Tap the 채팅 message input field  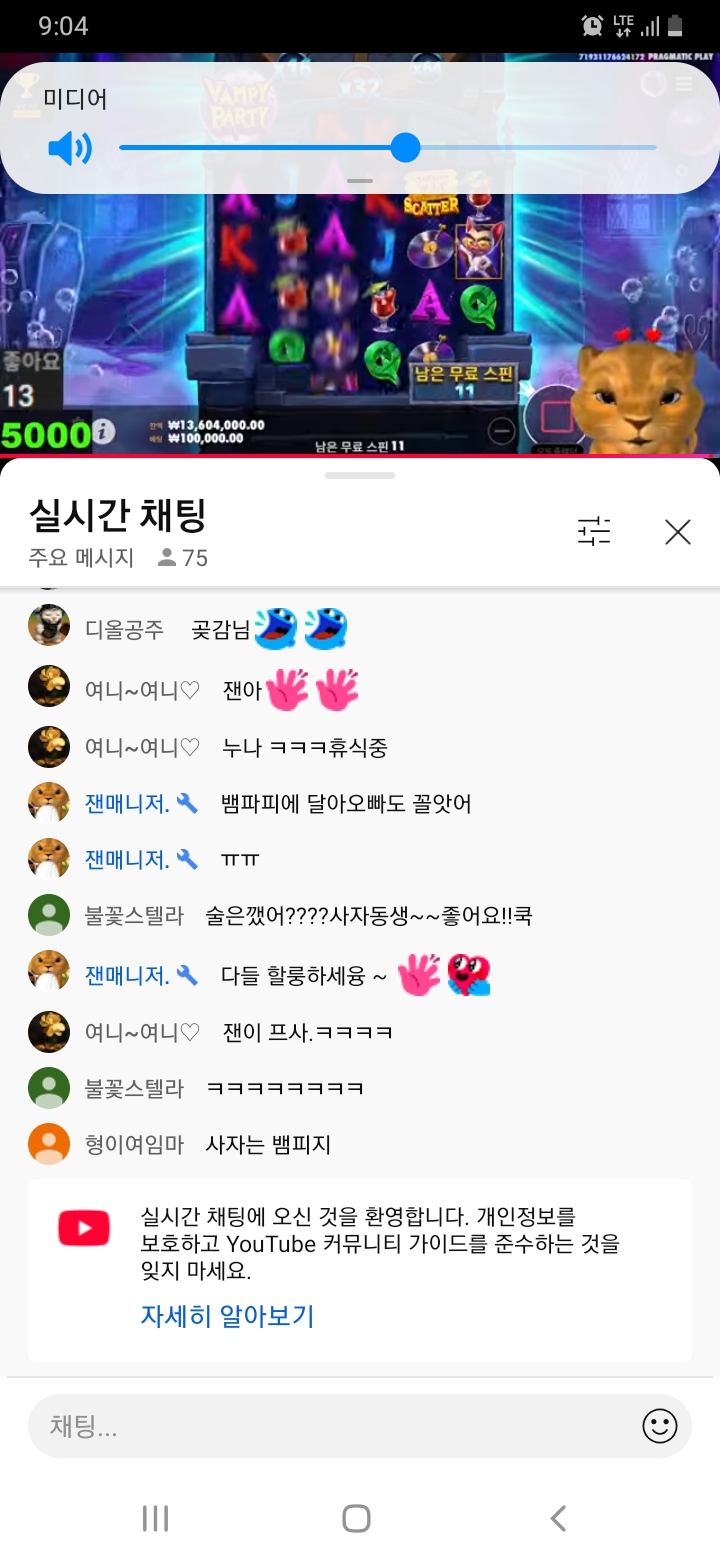pos(330,1426)
